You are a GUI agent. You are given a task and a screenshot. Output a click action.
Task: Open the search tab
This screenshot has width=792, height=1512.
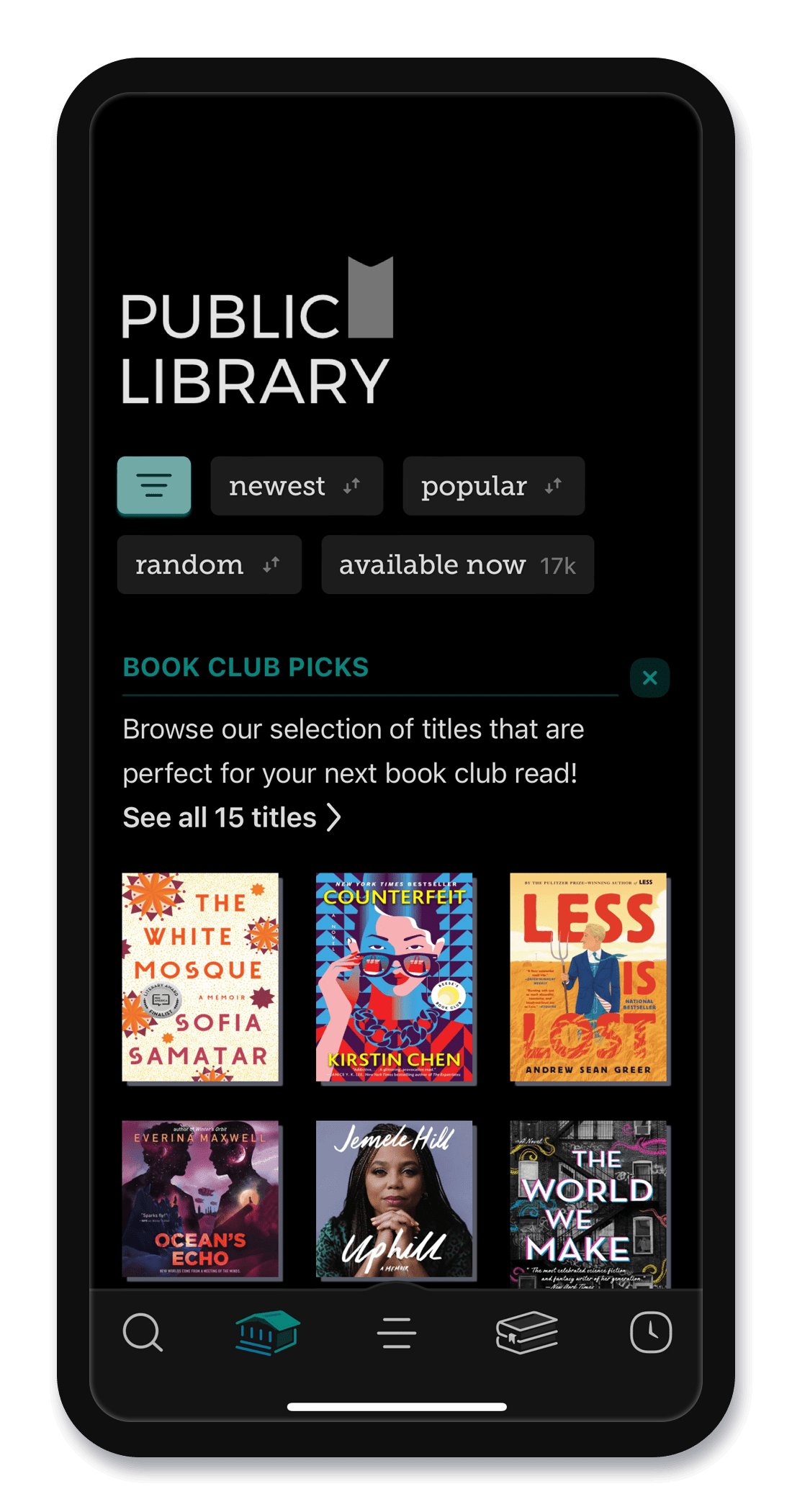[x=143, y=1333]
